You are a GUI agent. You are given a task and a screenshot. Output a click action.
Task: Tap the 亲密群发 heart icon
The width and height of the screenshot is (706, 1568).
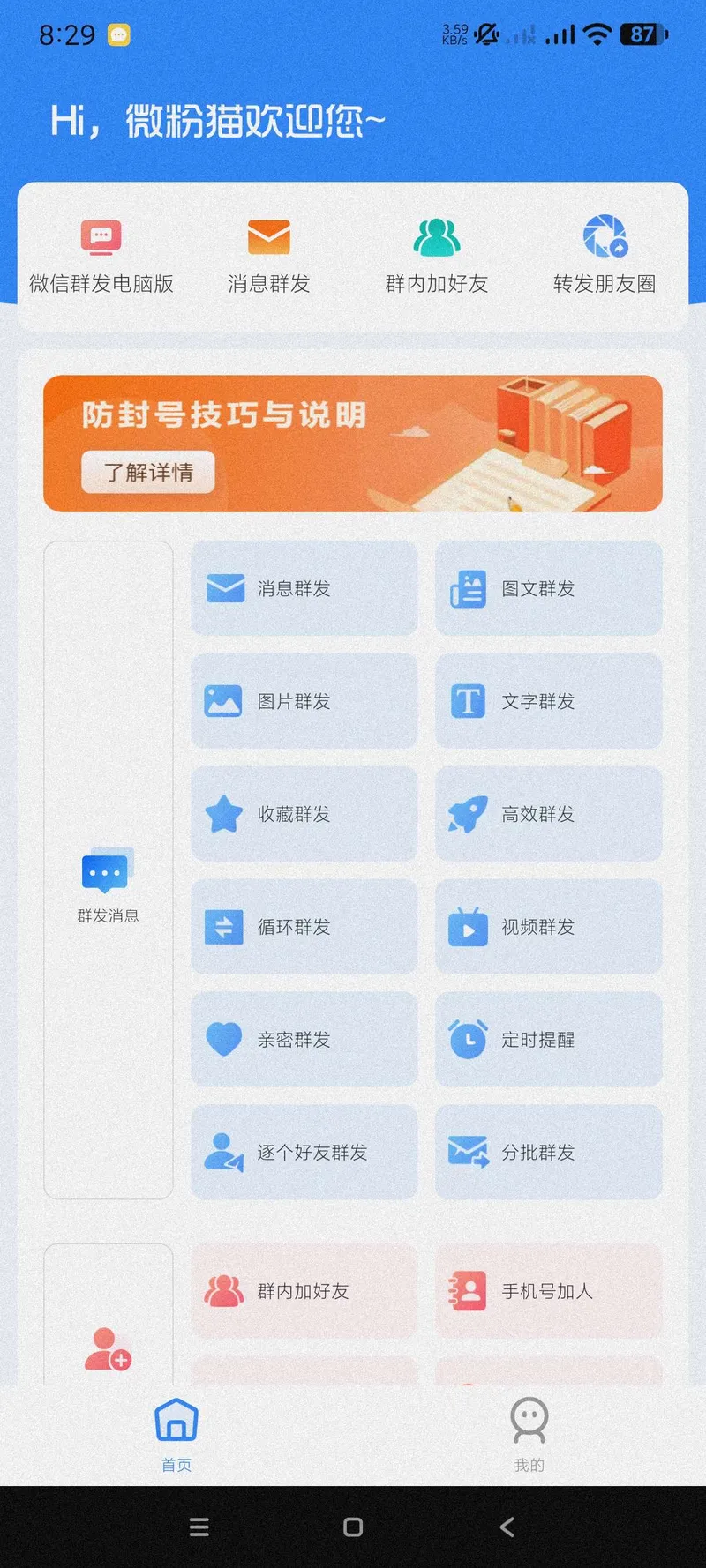tap(304, 1040)
